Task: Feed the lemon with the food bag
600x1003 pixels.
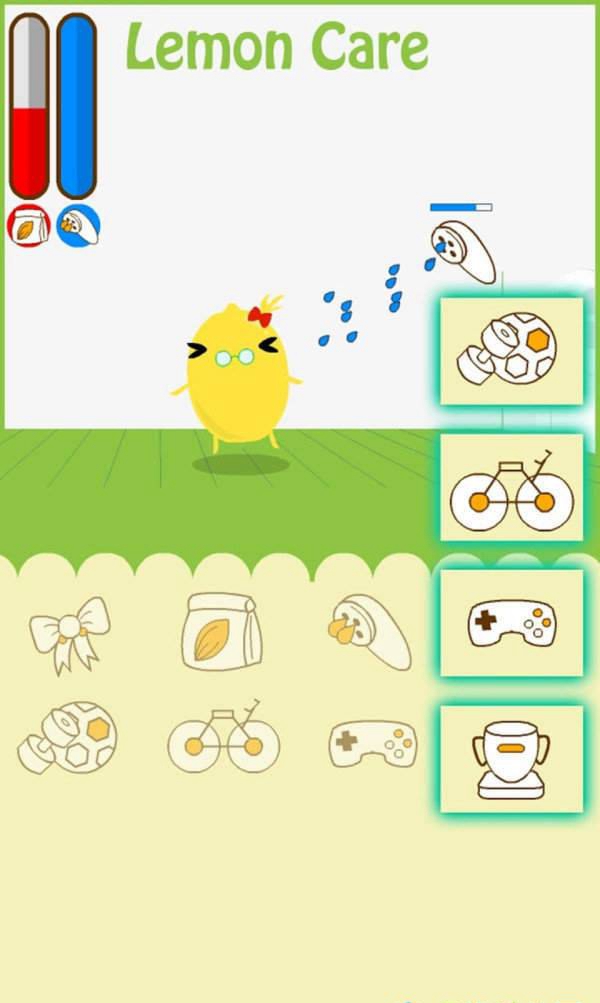Action: (219, 632)
